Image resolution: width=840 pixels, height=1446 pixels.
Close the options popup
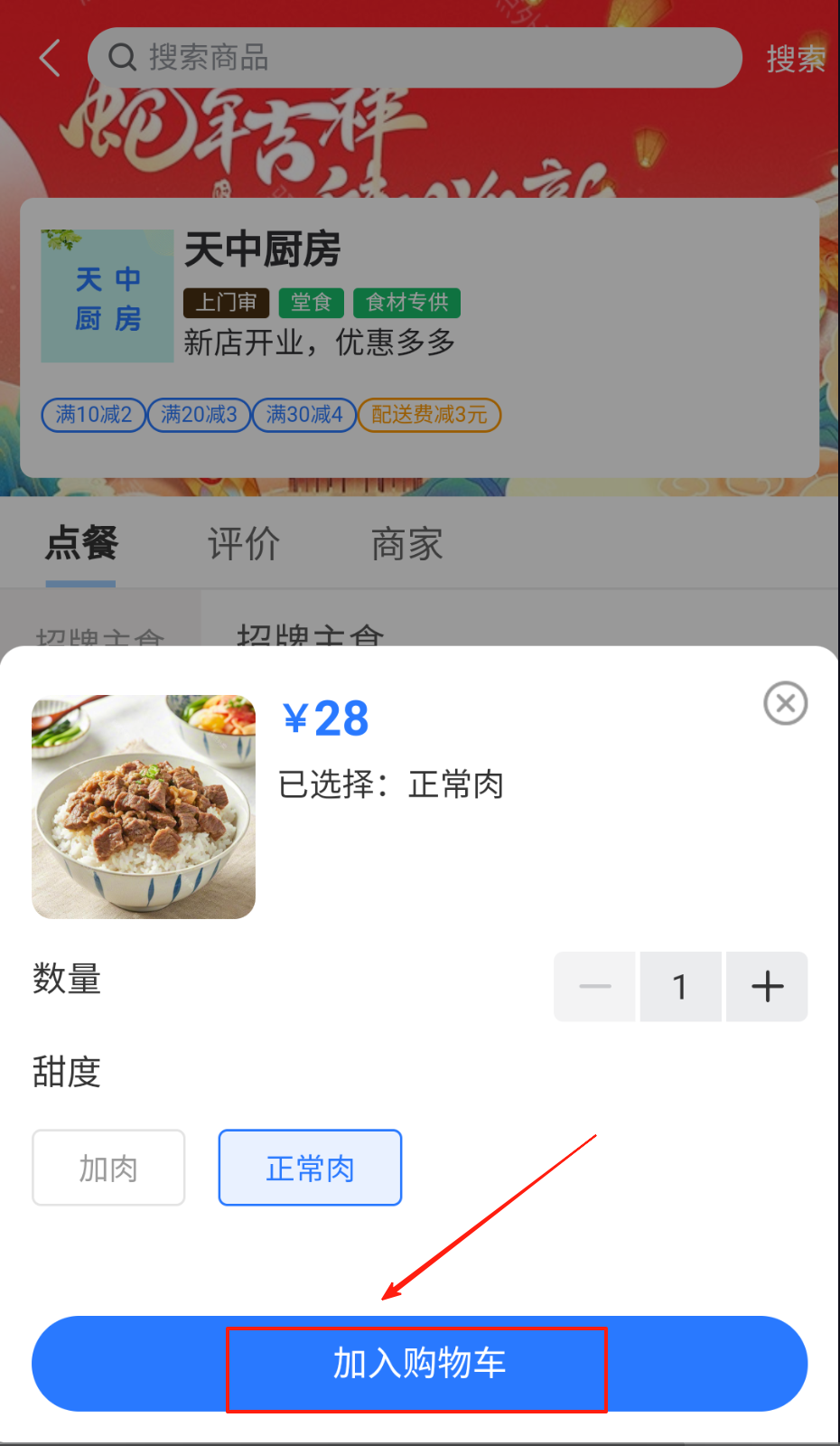[785, 703]
